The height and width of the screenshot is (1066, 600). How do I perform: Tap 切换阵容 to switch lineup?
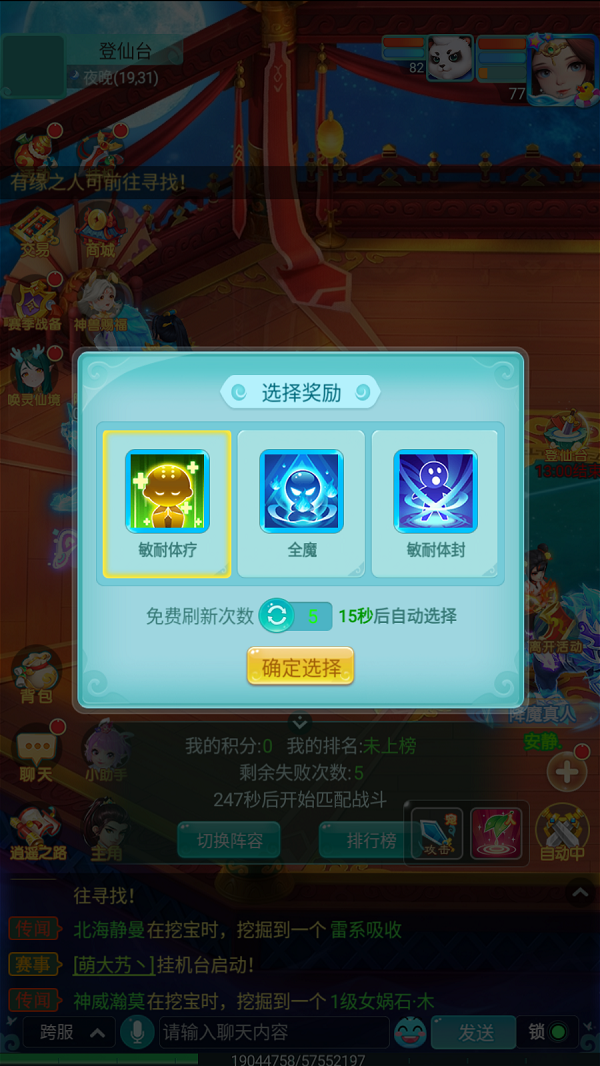(229, 840)
